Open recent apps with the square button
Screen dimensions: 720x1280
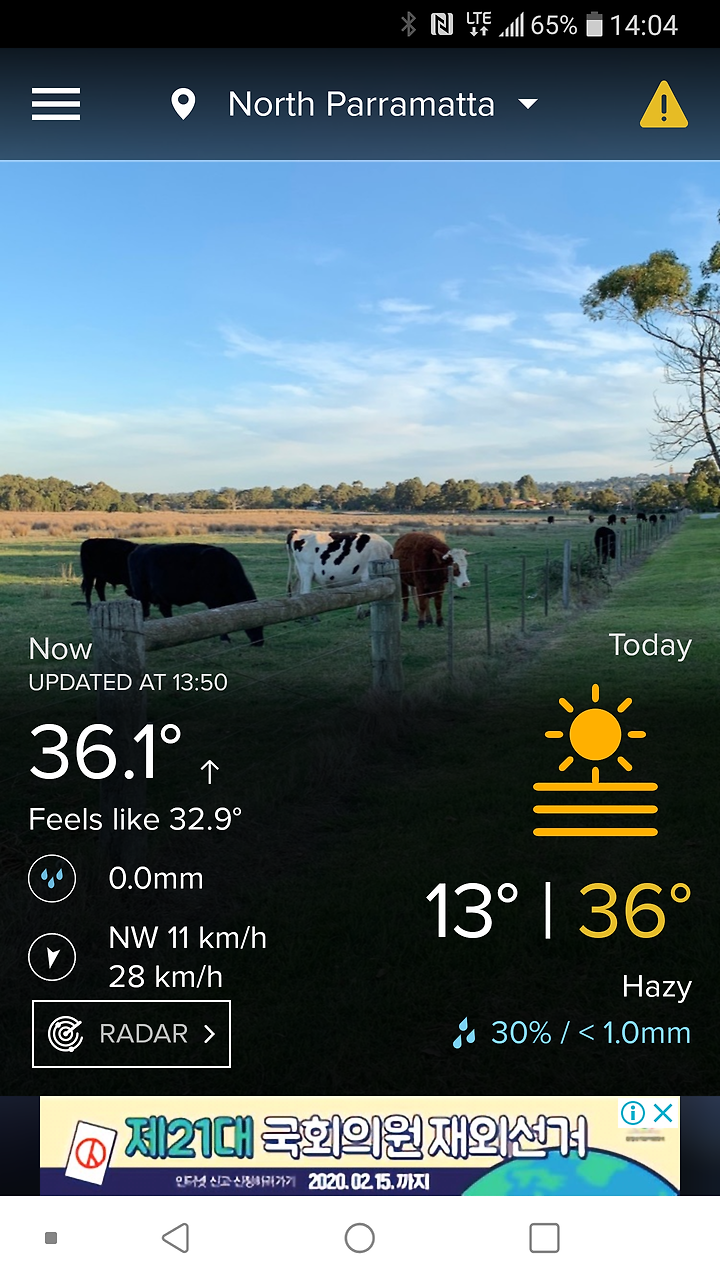pyautogui.click(x=544, y=1238)
